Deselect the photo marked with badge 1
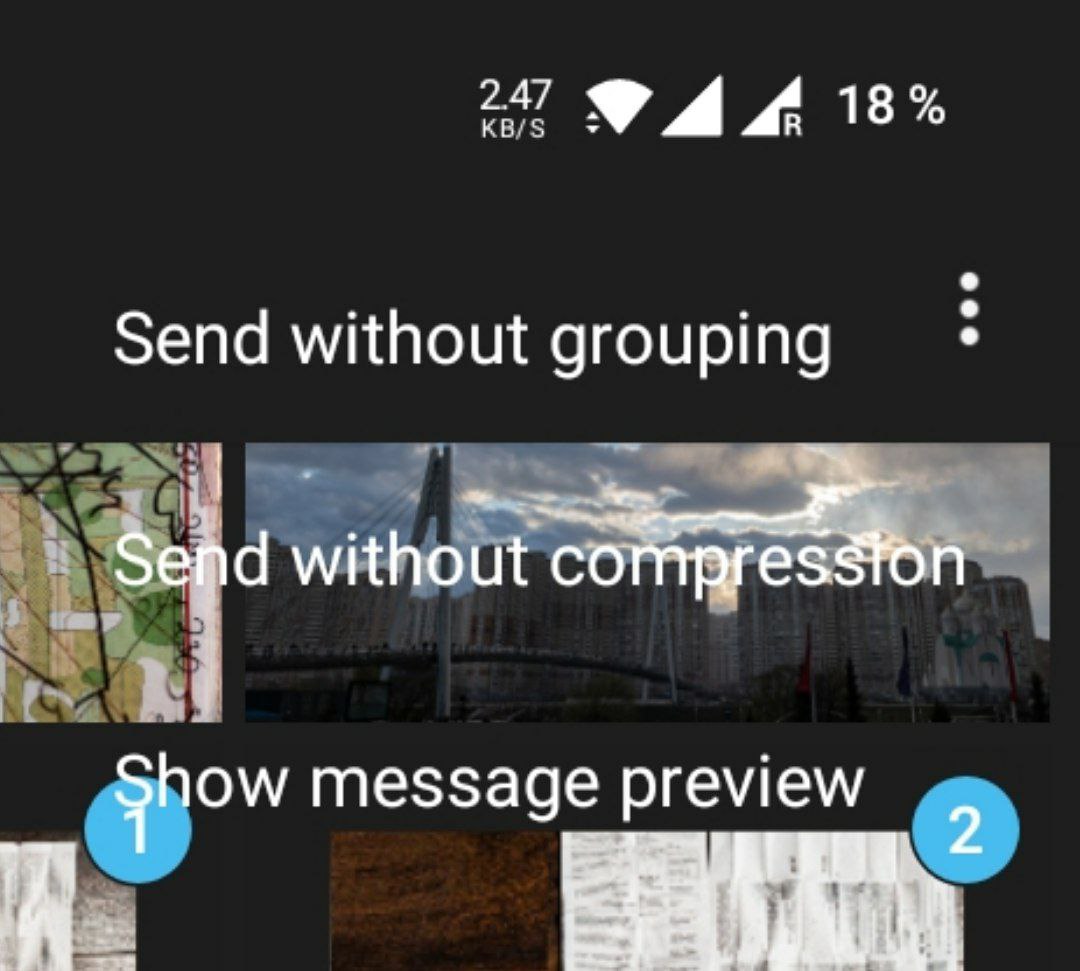 tap(138, 832)
